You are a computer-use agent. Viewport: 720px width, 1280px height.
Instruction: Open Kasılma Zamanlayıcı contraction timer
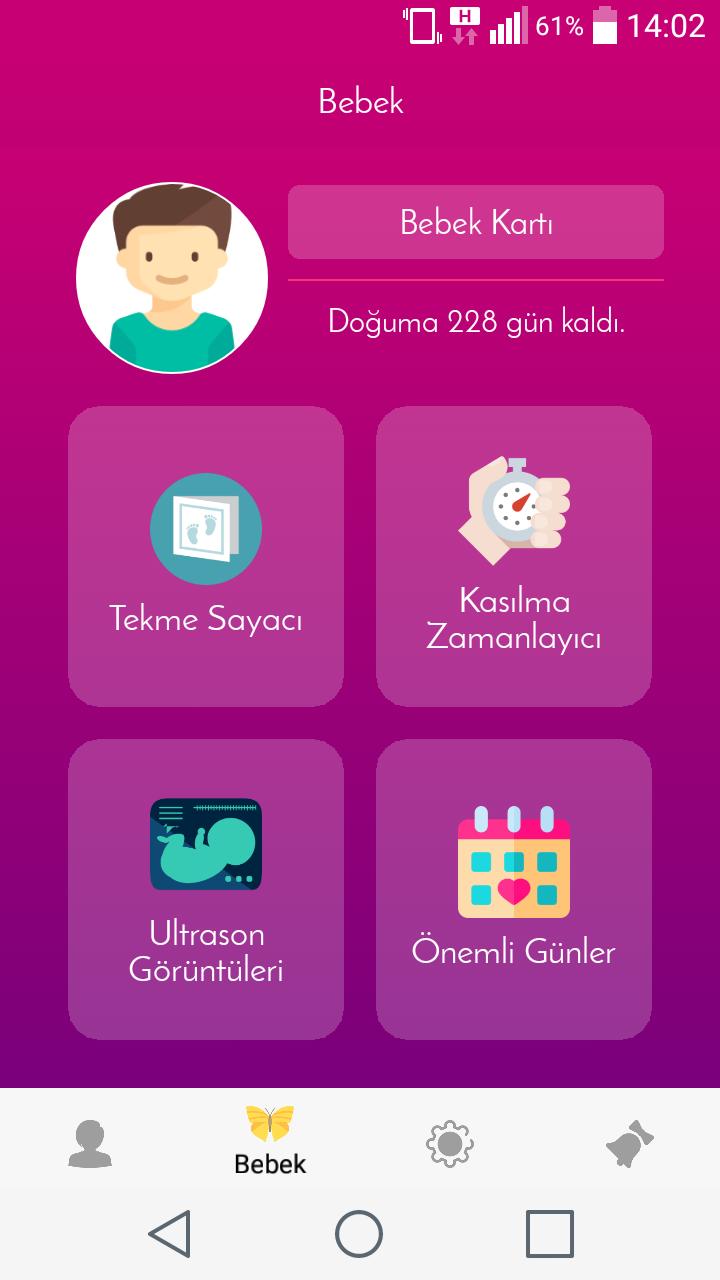[514, 556]
